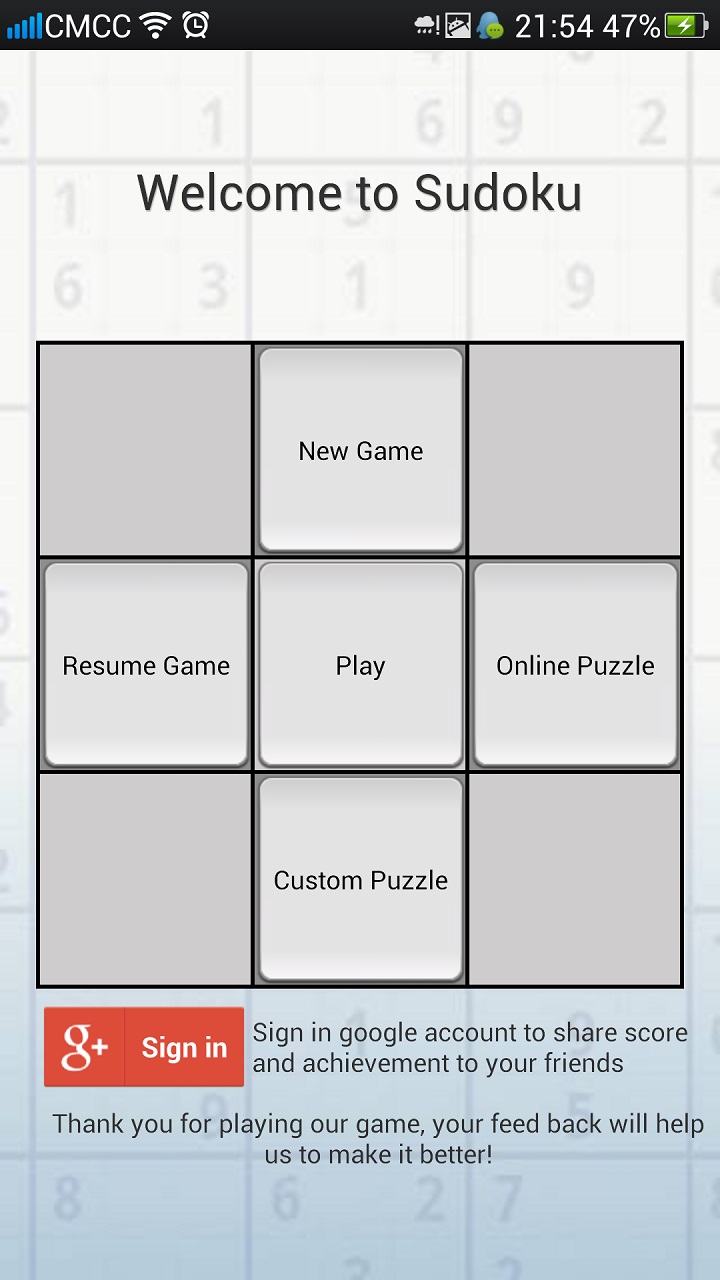The width and height of the screenshot is (720, 1280).
Task: Select the Play tile
Action: (360, 665)
